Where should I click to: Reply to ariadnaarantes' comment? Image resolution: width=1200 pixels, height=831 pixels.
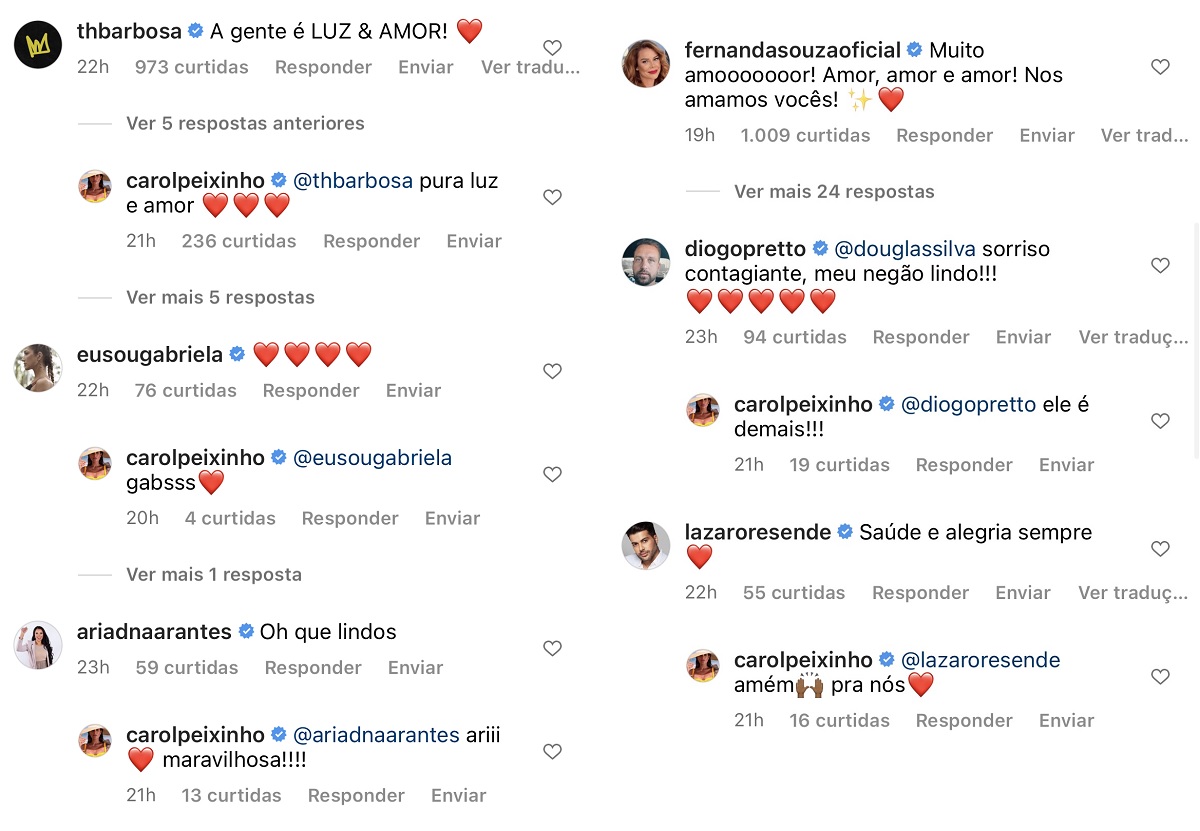313,667
